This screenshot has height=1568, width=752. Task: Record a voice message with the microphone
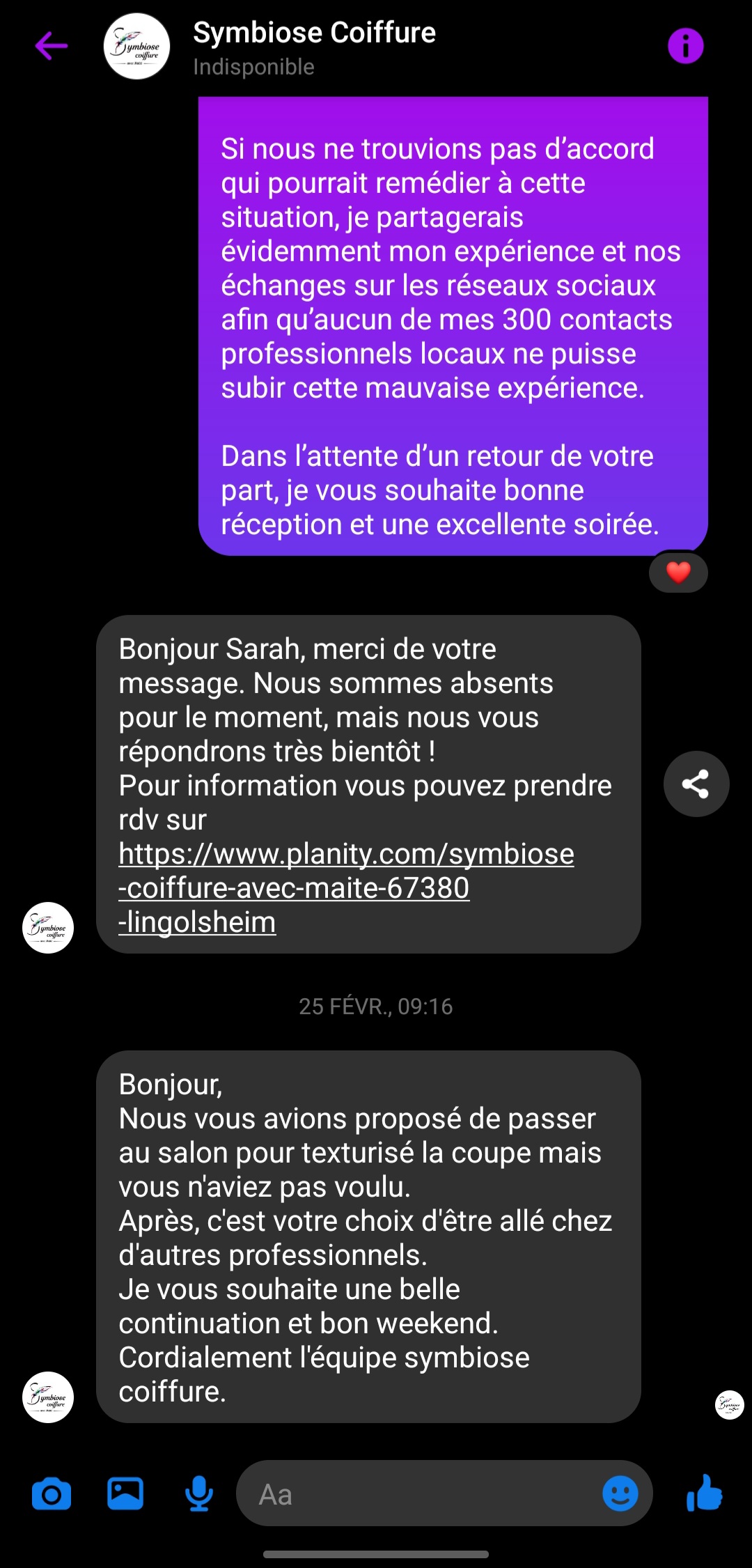tap(199, 1494)
